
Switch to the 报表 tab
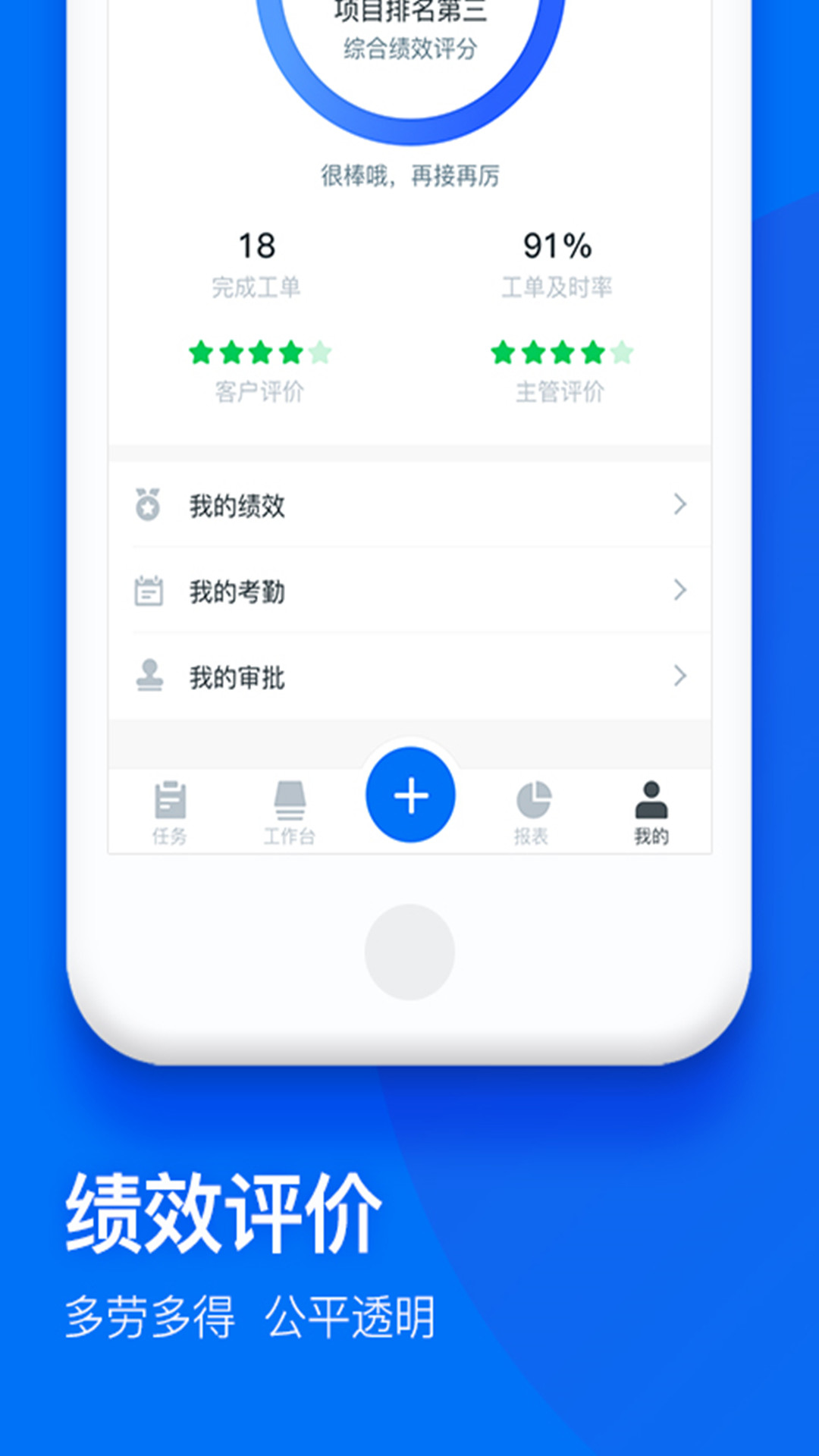(x=535, y=811)
